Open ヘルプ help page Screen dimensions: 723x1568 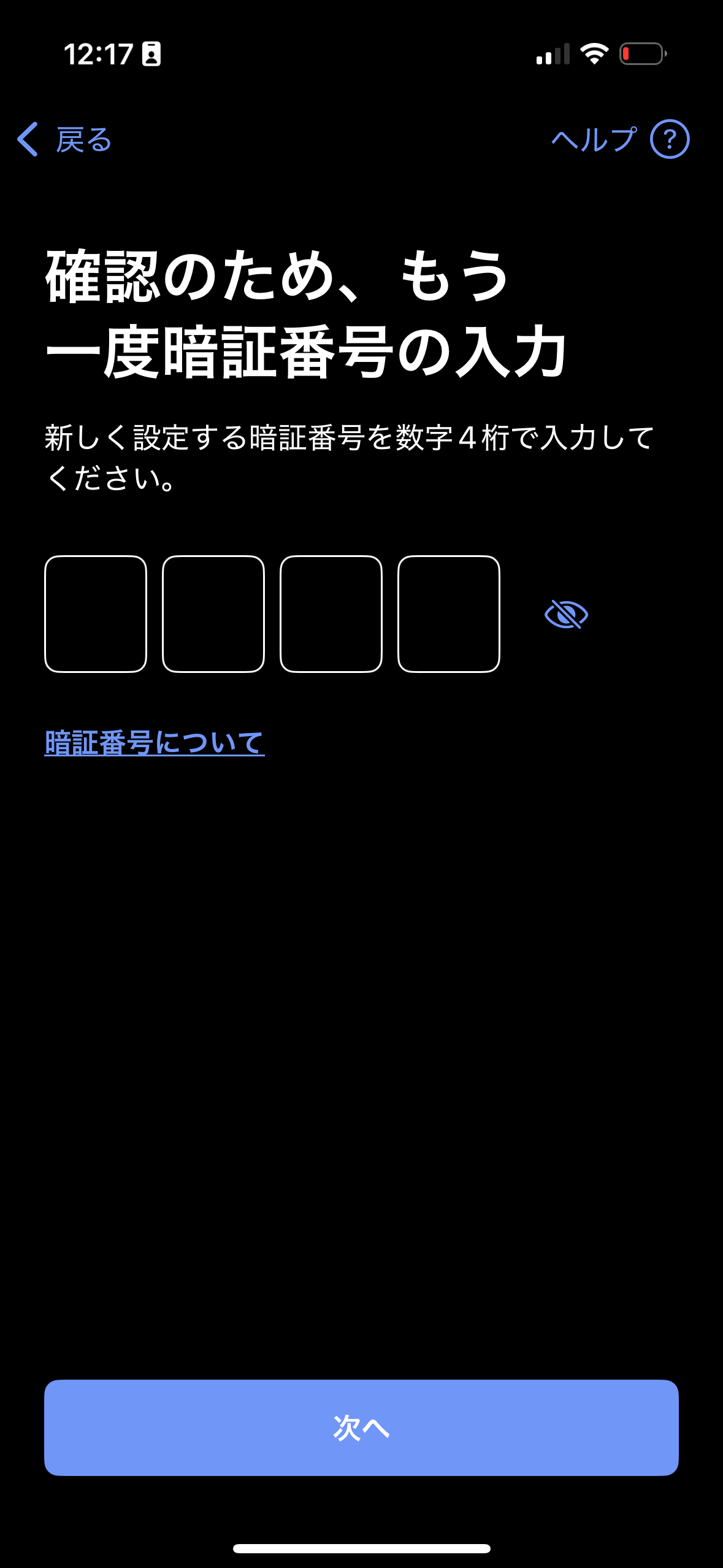(x=619, y=139)
